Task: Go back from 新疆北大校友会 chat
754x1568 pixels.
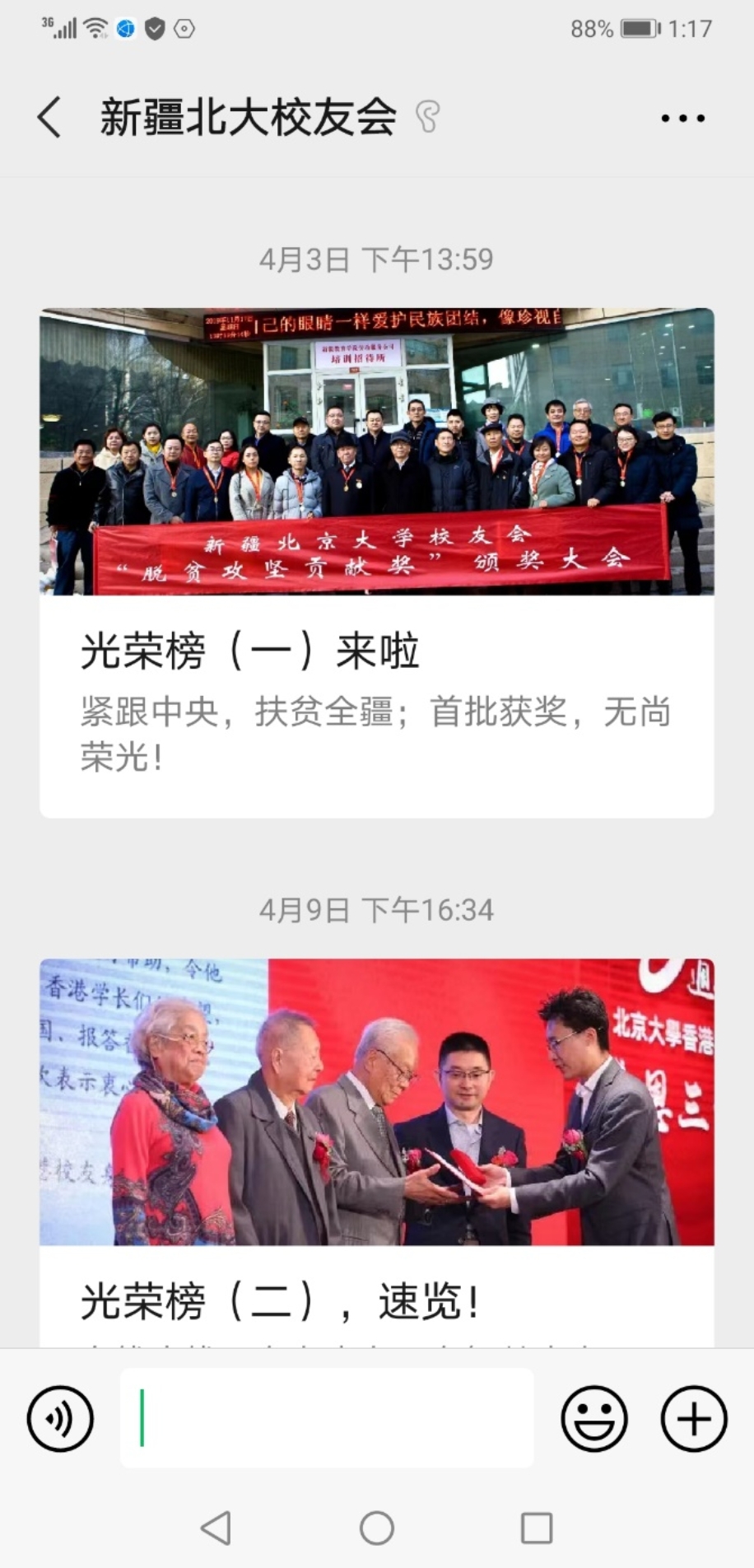Action: point(49,117)
